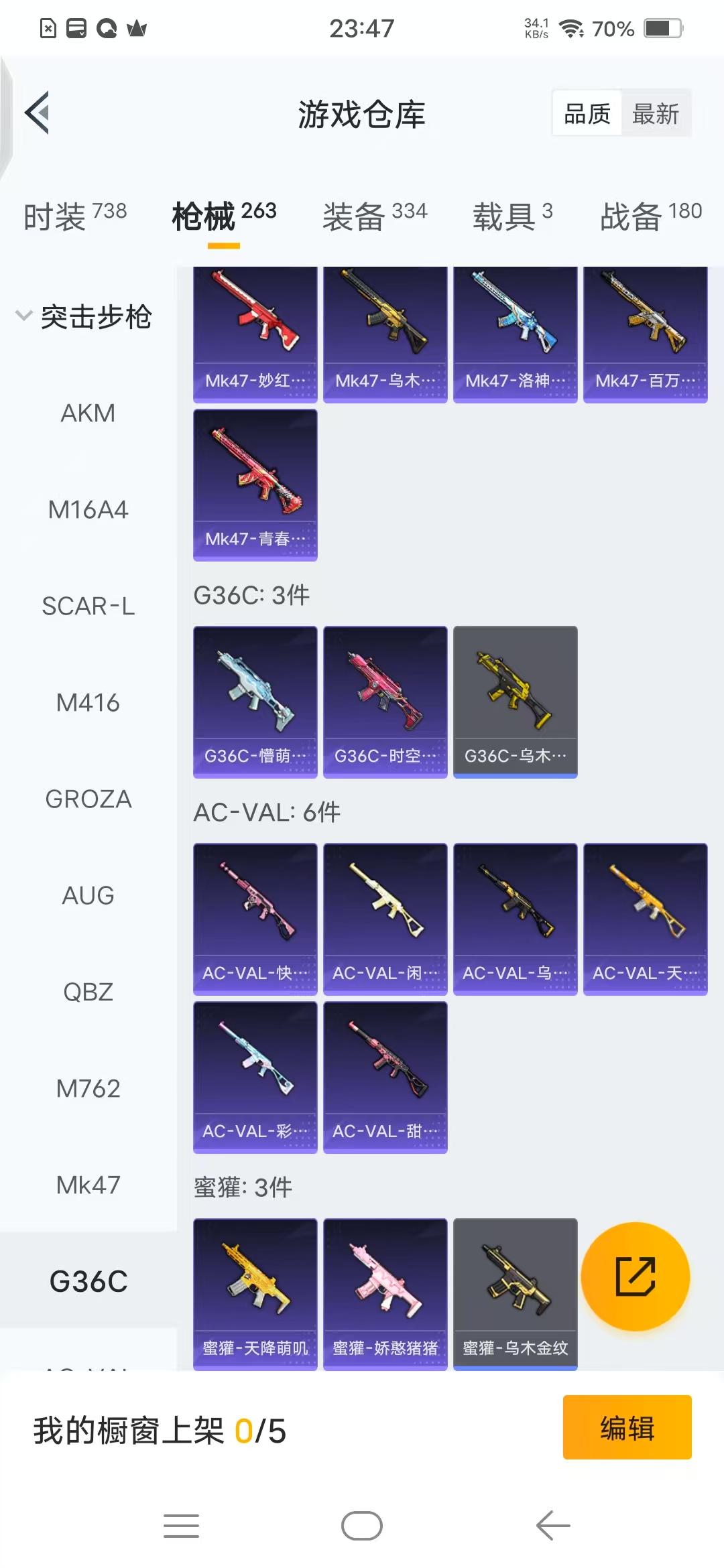Viewport: 724px width, 1568px height.
Task: Sort by 最新
Action: 655,114
